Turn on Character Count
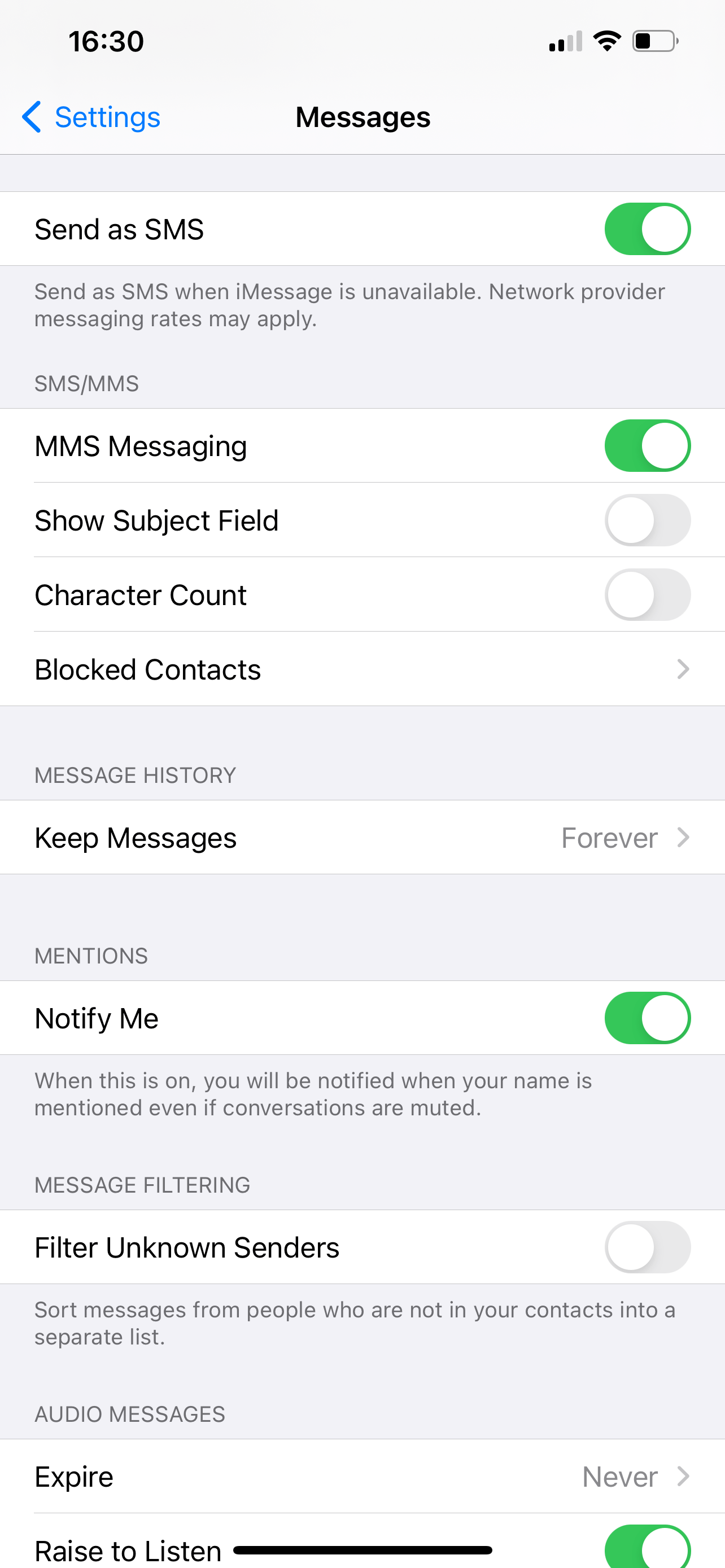The height and width of the screenshot is (1568, 725). (647, 595)
